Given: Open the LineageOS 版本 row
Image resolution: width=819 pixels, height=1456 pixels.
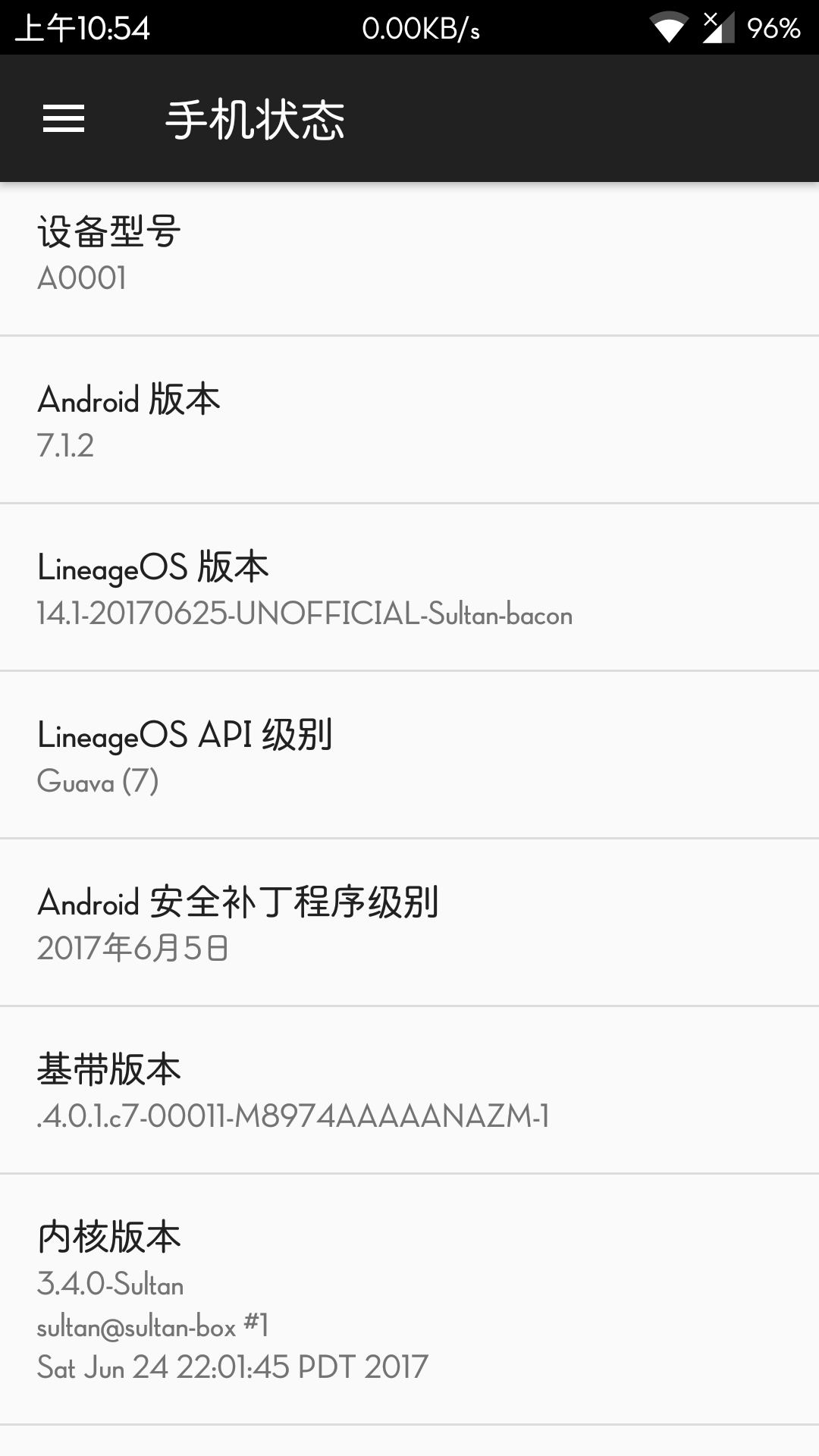Looking at the screenshot, I should pos(409,588).
